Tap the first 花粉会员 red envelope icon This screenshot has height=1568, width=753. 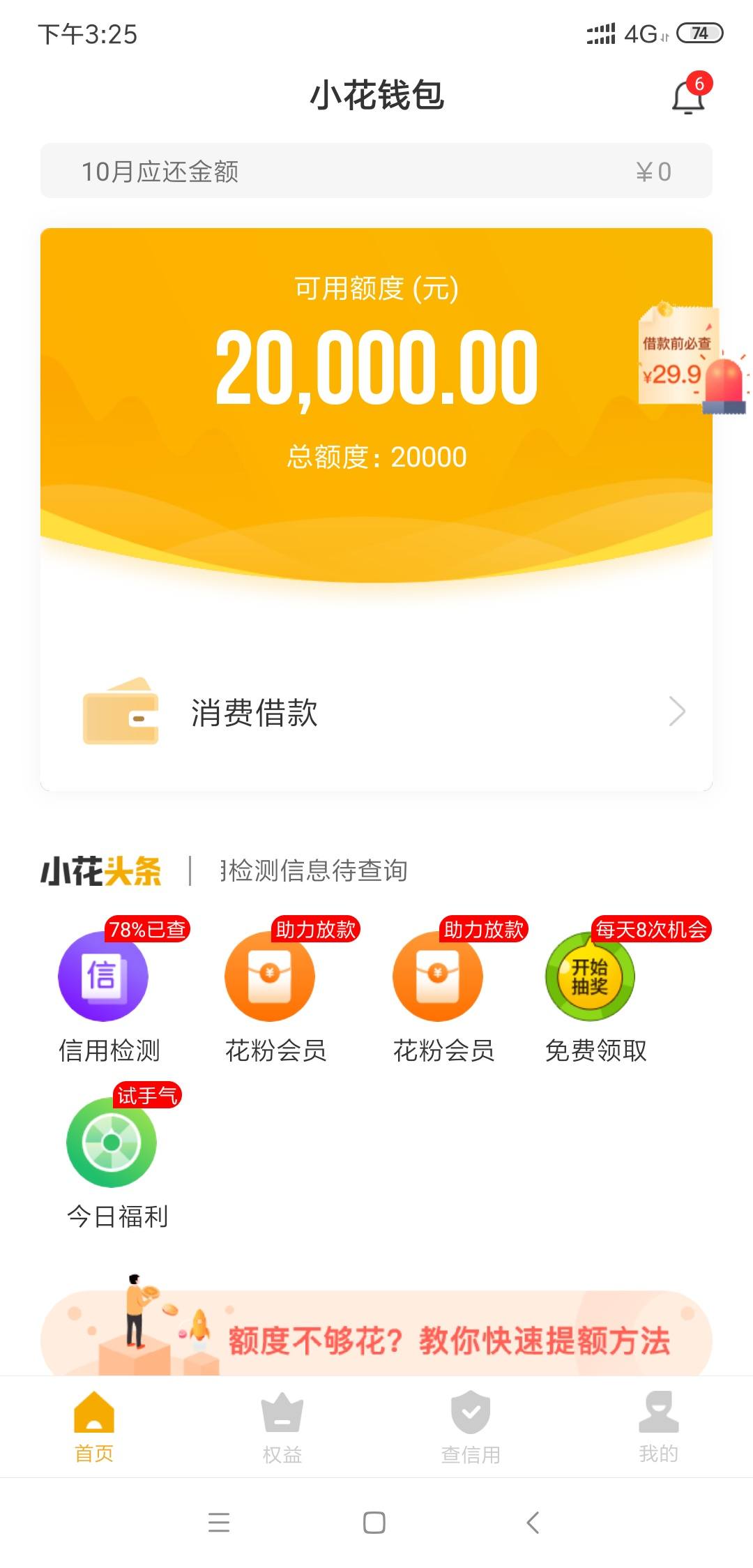click(x=270, y=977)
